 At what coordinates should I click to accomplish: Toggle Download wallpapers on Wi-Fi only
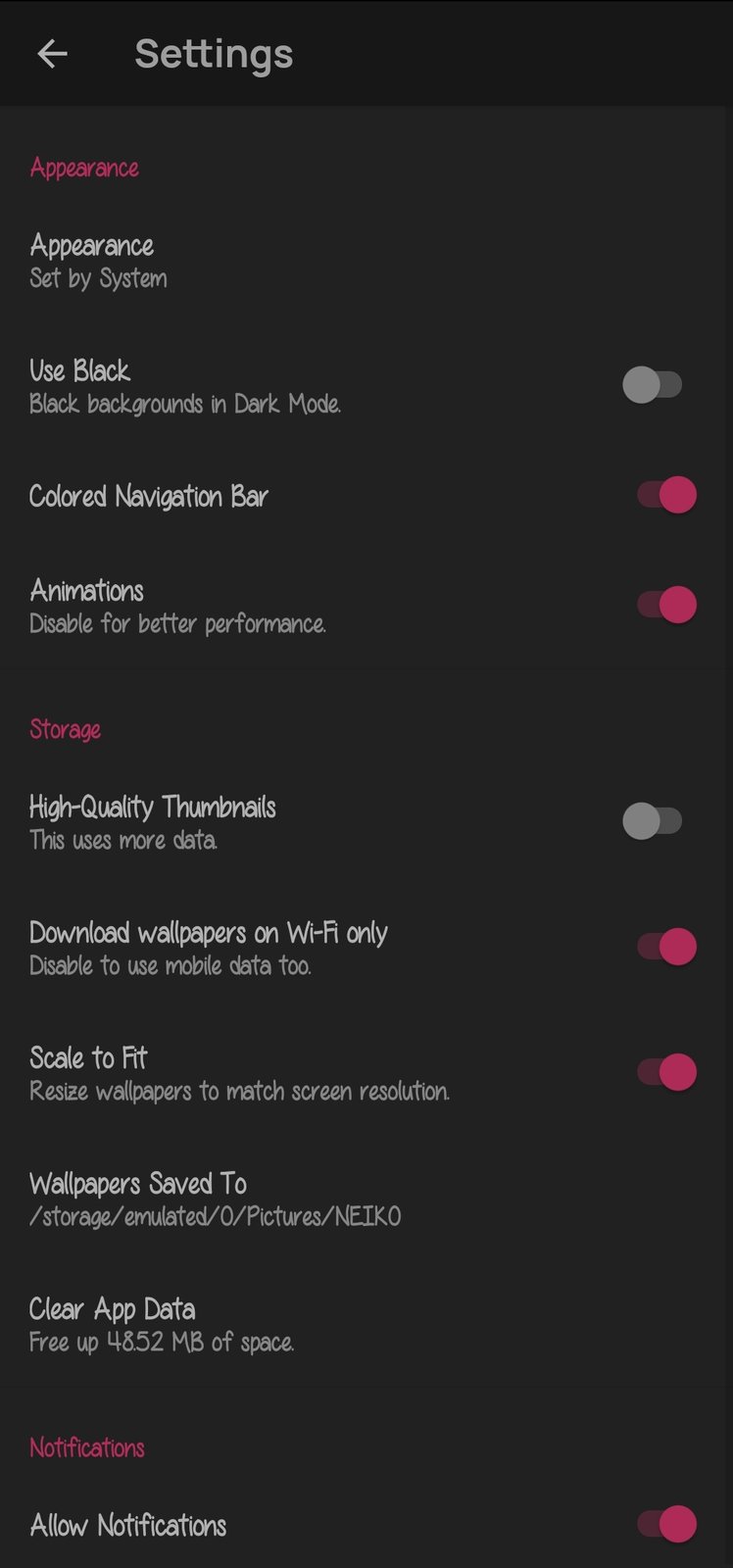(x=666, y=947)
